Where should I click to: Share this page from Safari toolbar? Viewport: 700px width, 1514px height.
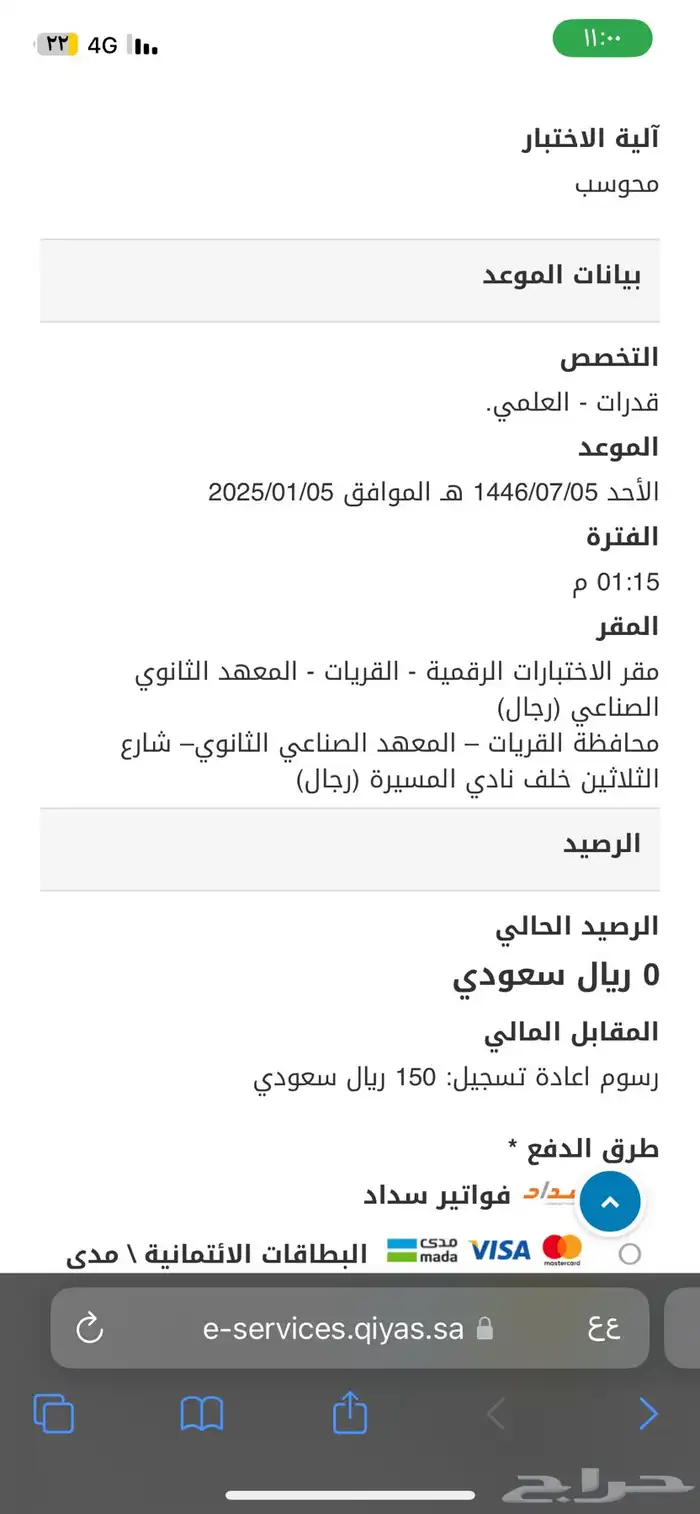350,1414
